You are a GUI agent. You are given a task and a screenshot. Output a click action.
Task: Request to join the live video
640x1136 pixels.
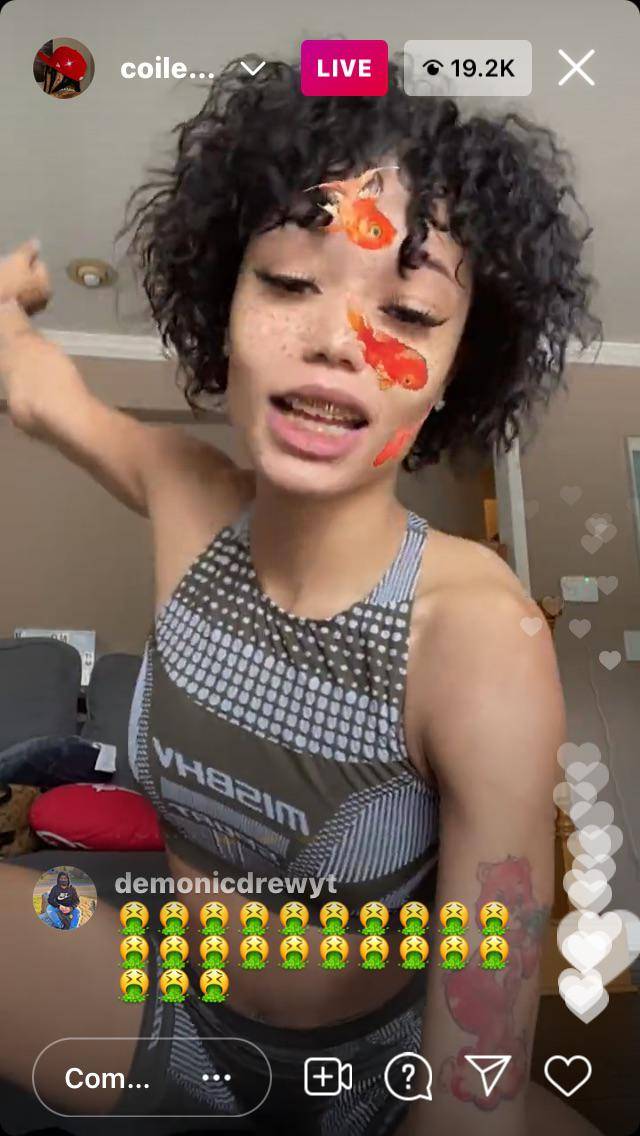tap(328, 1077)
